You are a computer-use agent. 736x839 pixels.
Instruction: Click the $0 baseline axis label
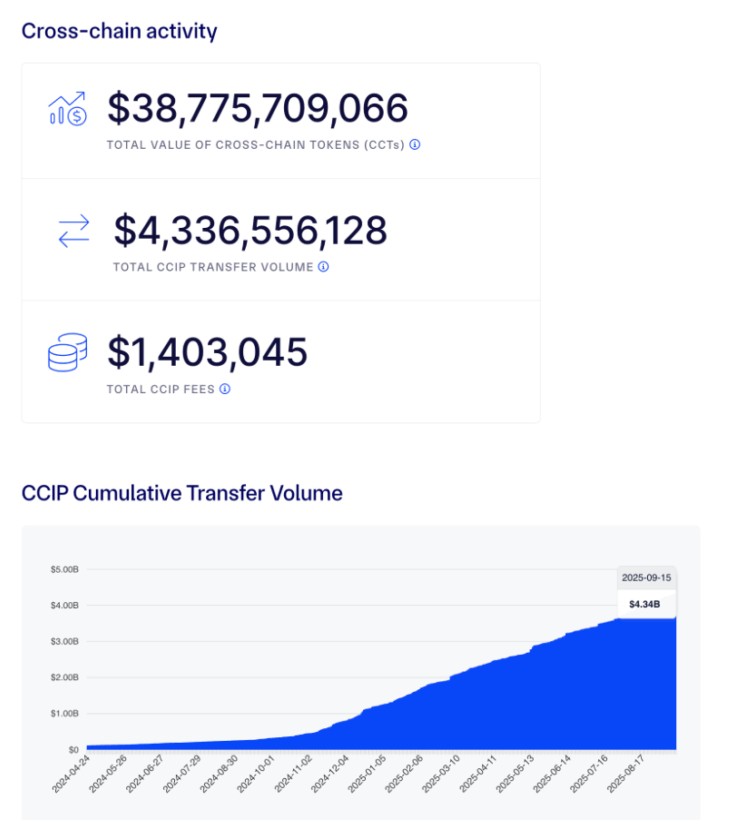[74, 747]
